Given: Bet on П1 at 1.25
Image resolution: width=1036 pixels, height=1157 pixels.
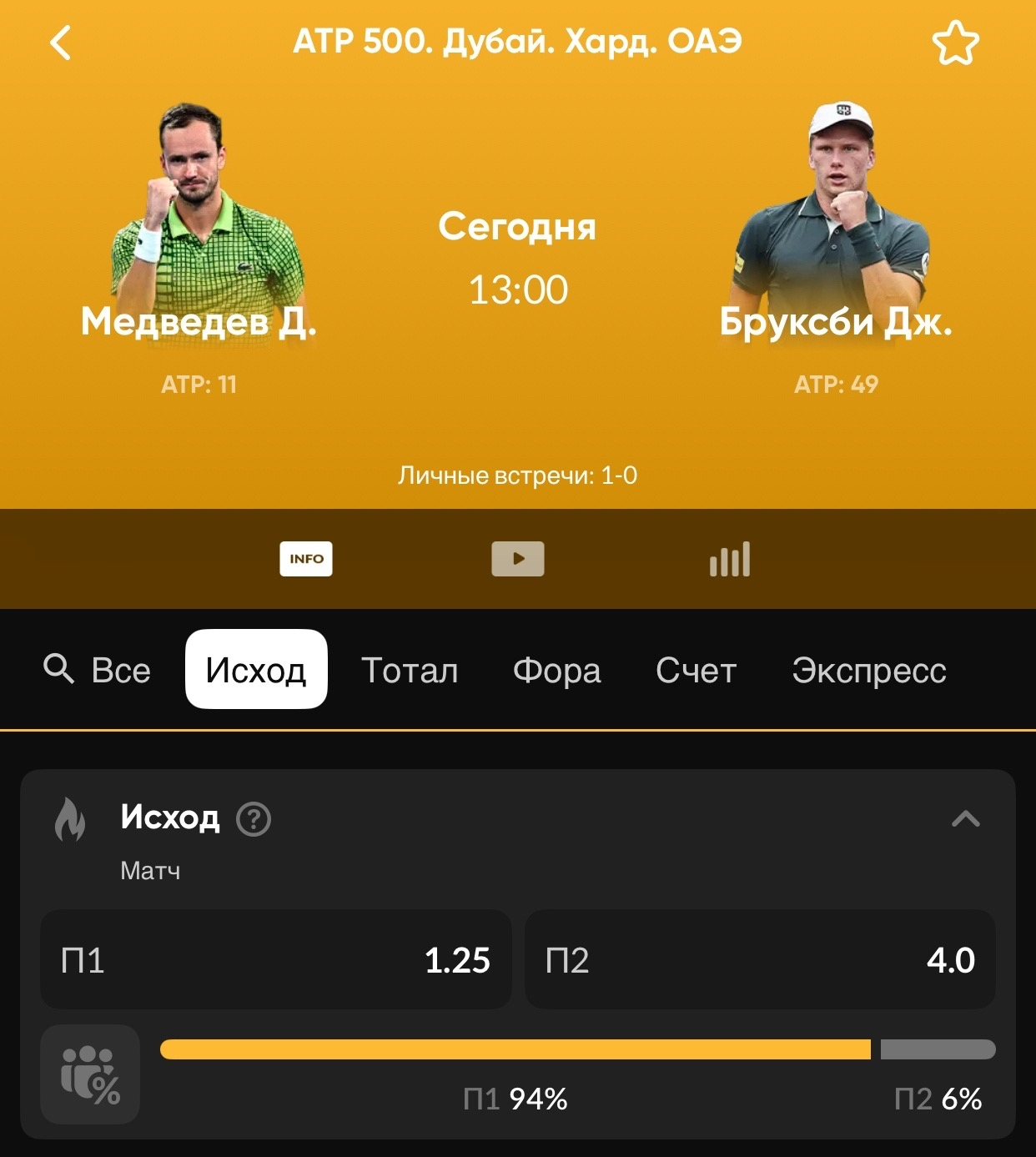Looking at the screenshot, I should pyautogui.click(x=276, y=960).
